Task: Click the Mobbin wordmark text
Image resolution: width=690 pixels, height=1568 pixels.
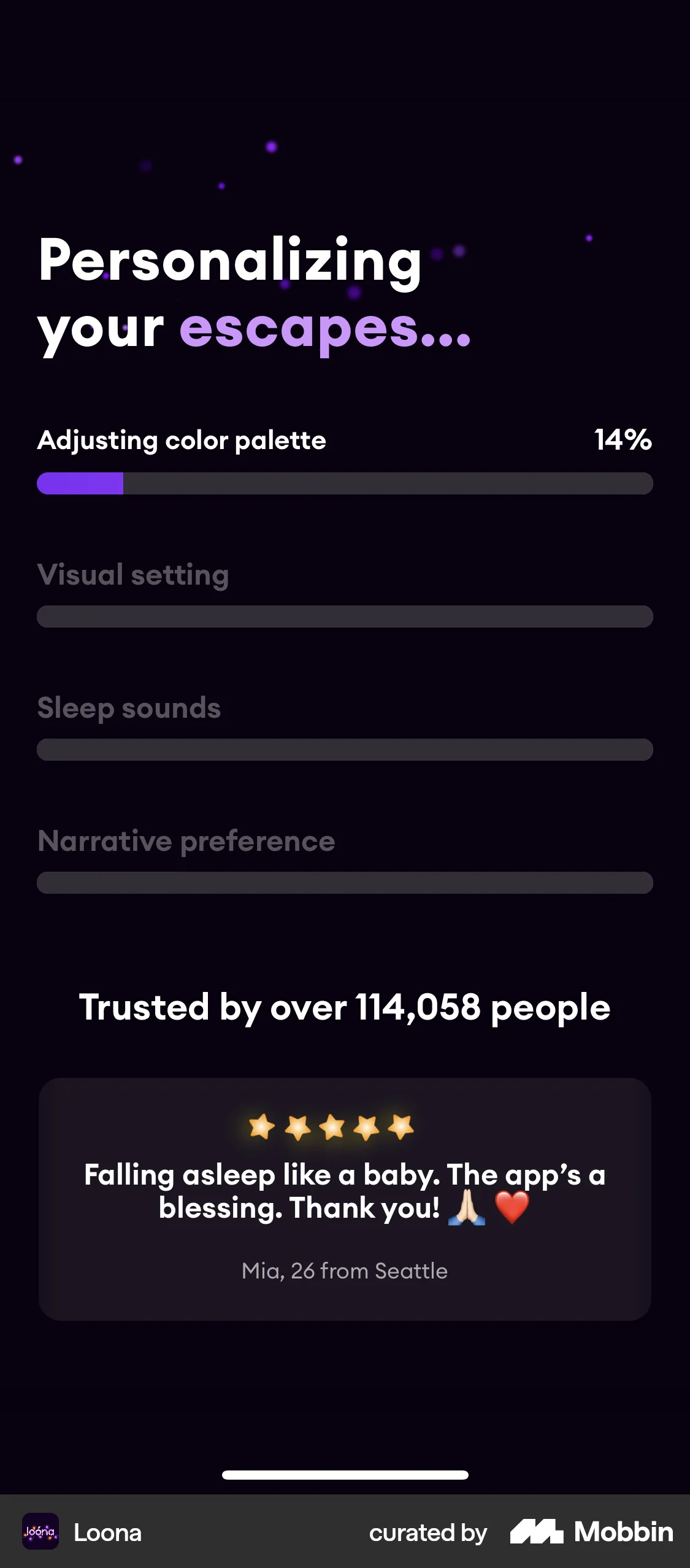Action: click(621, 1531)
